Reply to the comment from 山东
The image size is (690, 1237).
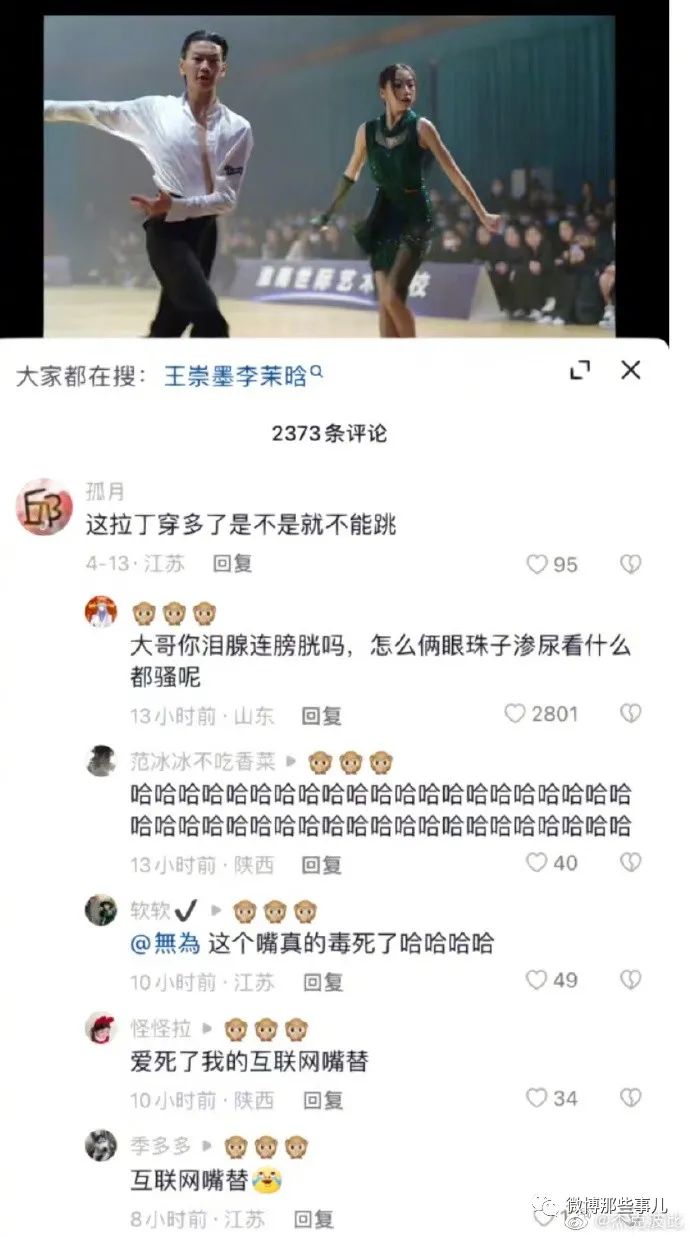[322, 715]
